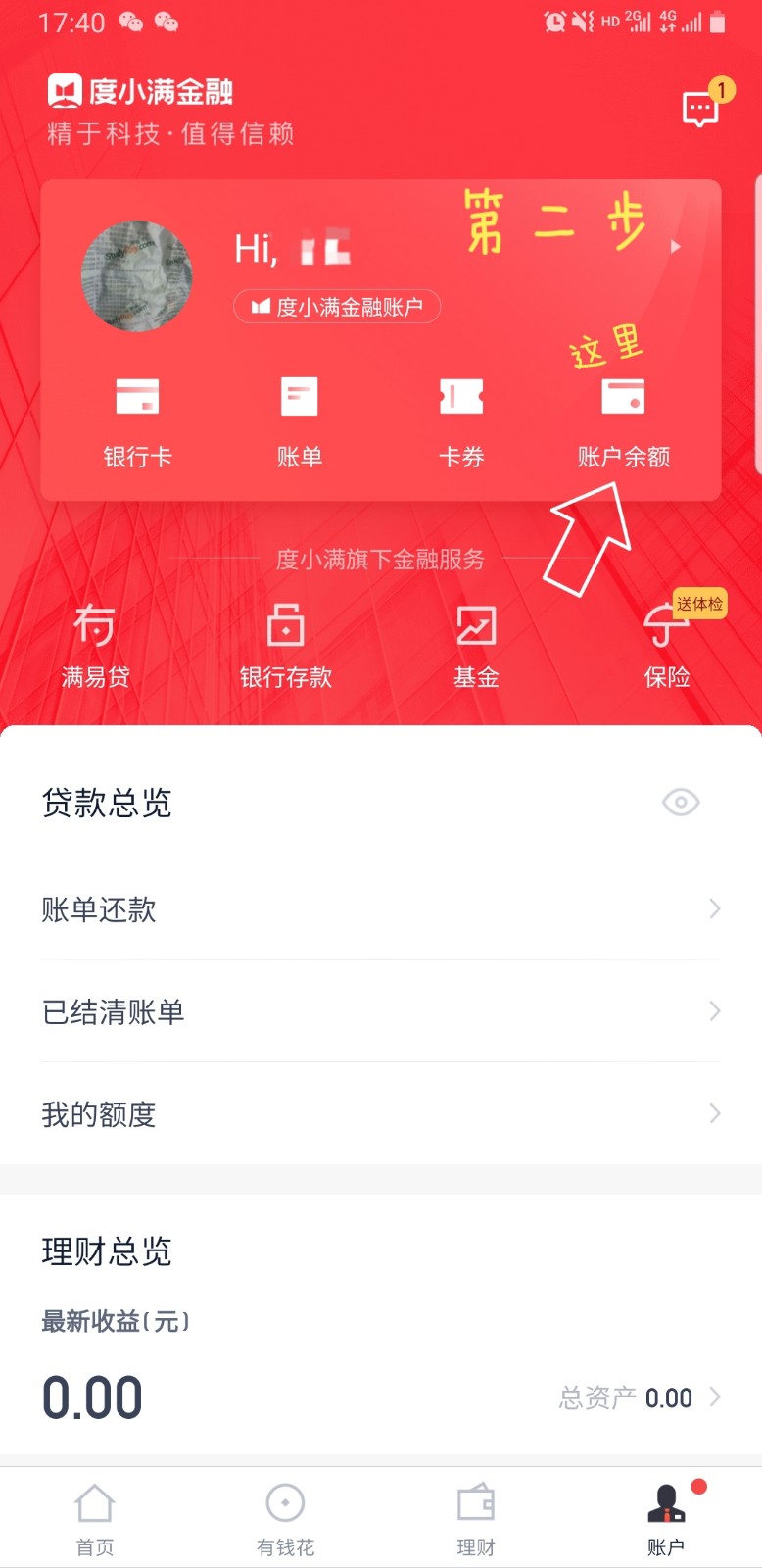Toggle loan overview visibility eye
The image size is (762, 1568).
(681, 803)
